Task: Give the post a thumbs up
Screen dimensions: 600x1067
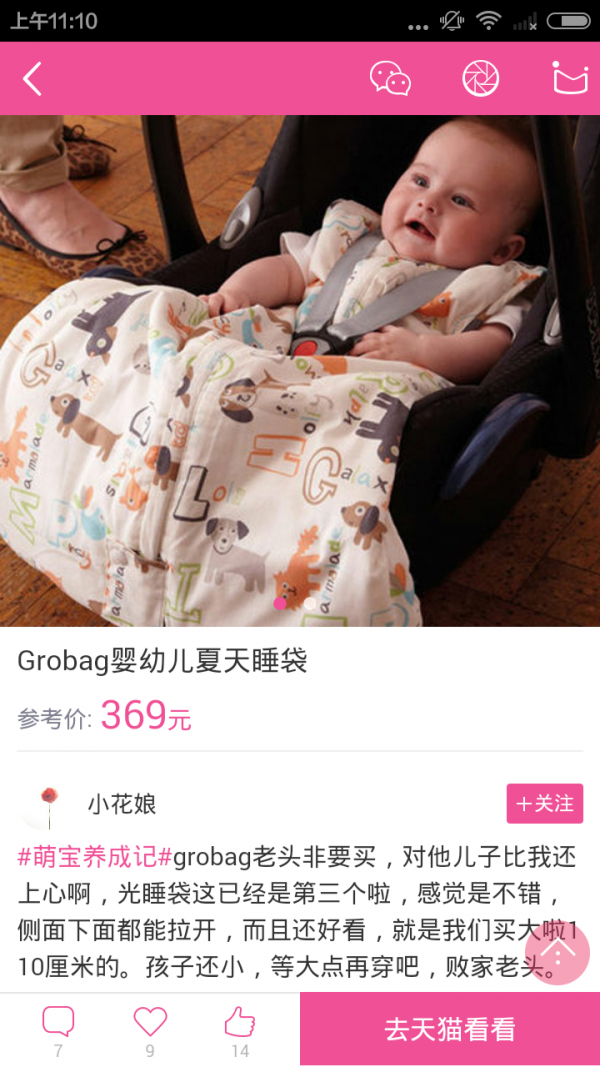Action: tap(240, 1022)
